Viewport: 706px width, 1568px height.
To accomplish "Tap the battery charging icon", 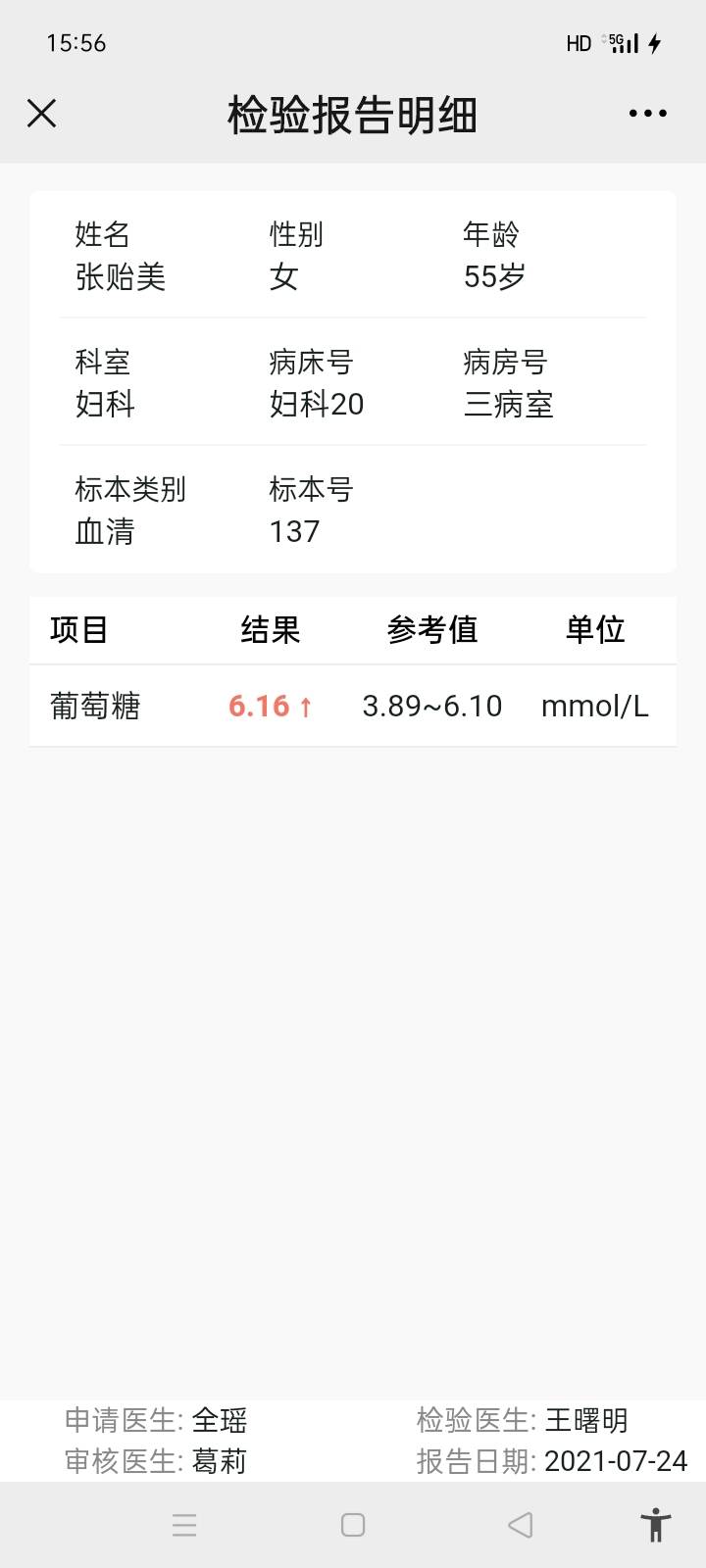I will [655, 42].
